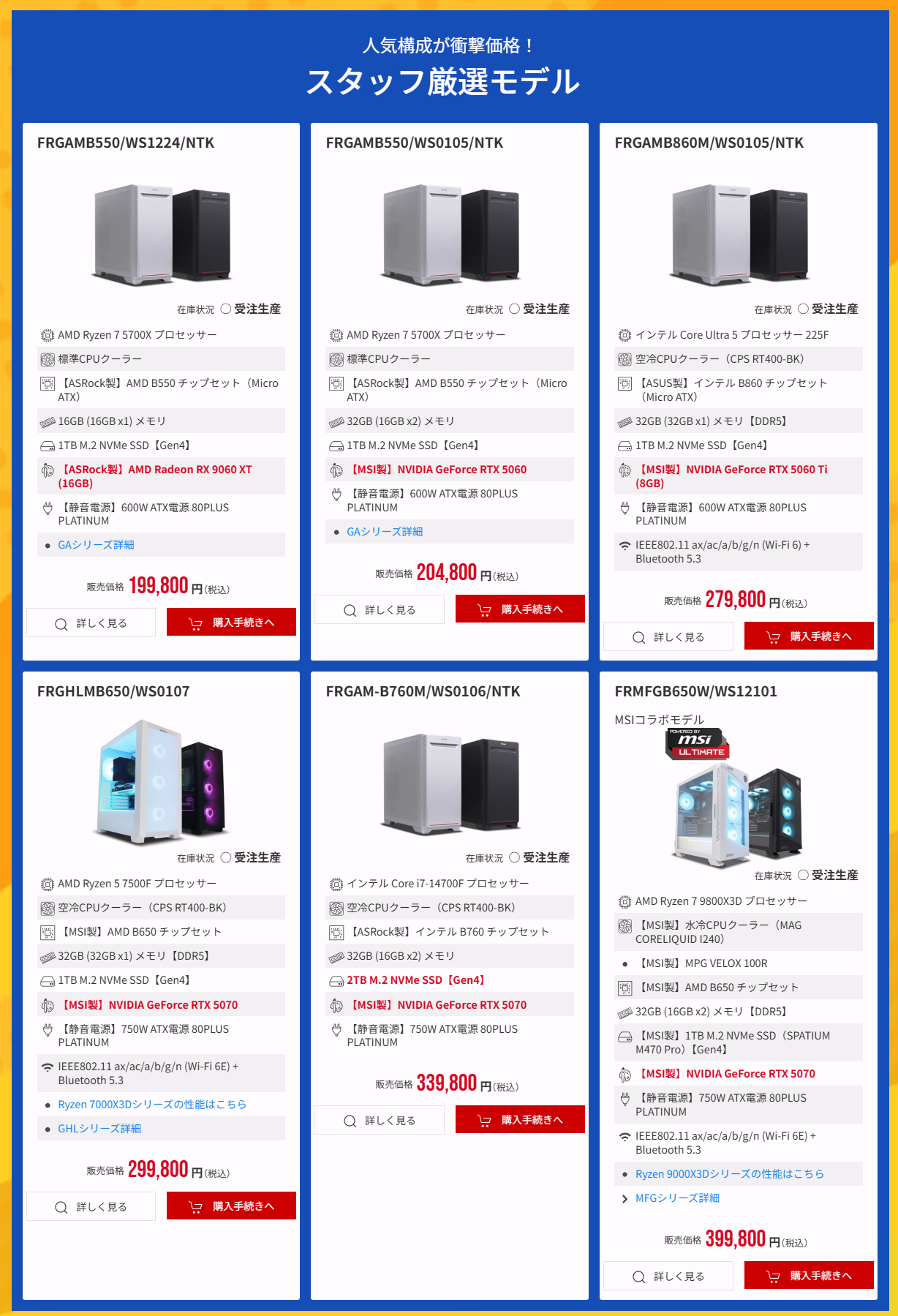Viewport: 898px width, 1316px height.
Task: Open the Ryzen 7000X3Dシリーズの性能はこちら link
Action: tap(152, 1105)
